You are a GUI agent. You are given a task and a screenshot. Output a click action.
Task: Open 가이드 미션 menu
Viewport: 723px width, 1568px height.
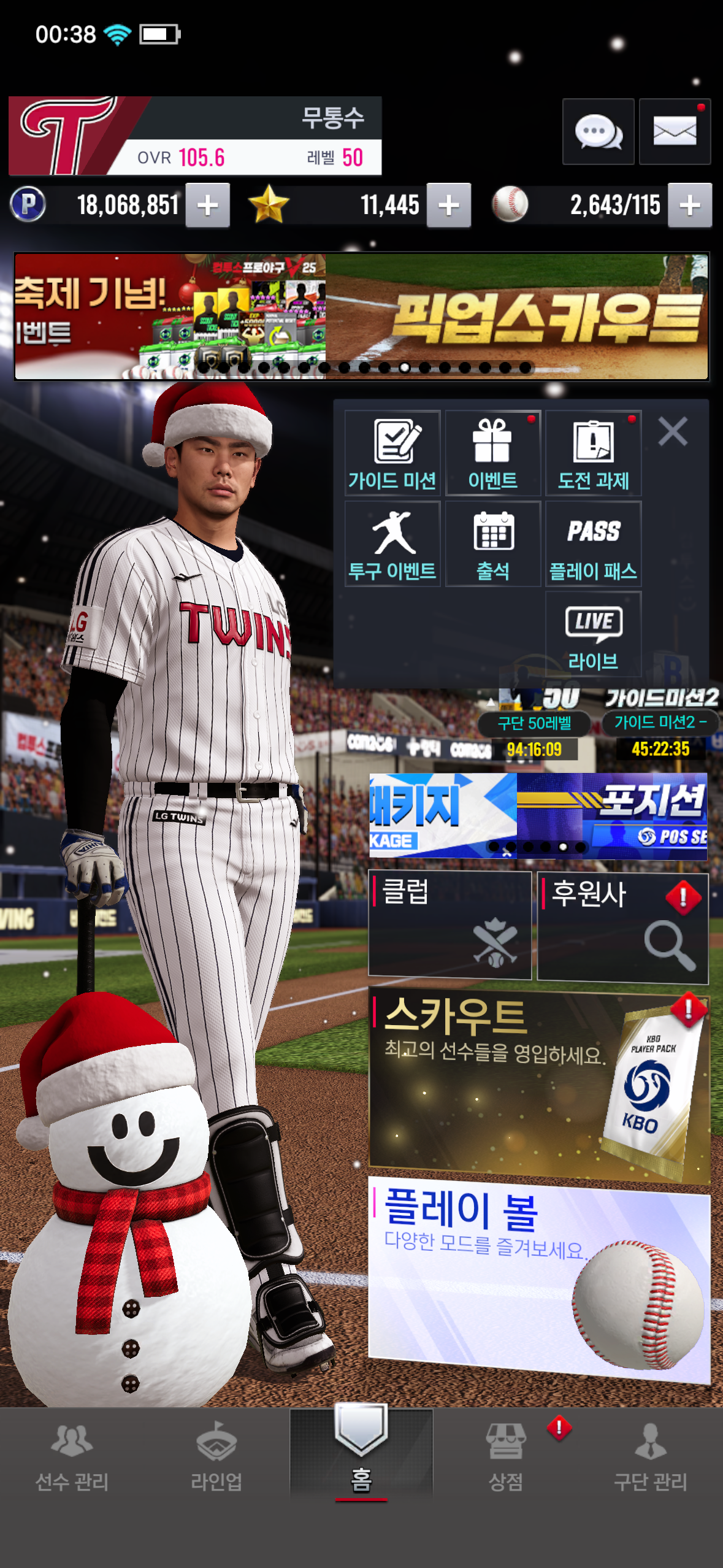pyautogui.click(x=392, y=453)
